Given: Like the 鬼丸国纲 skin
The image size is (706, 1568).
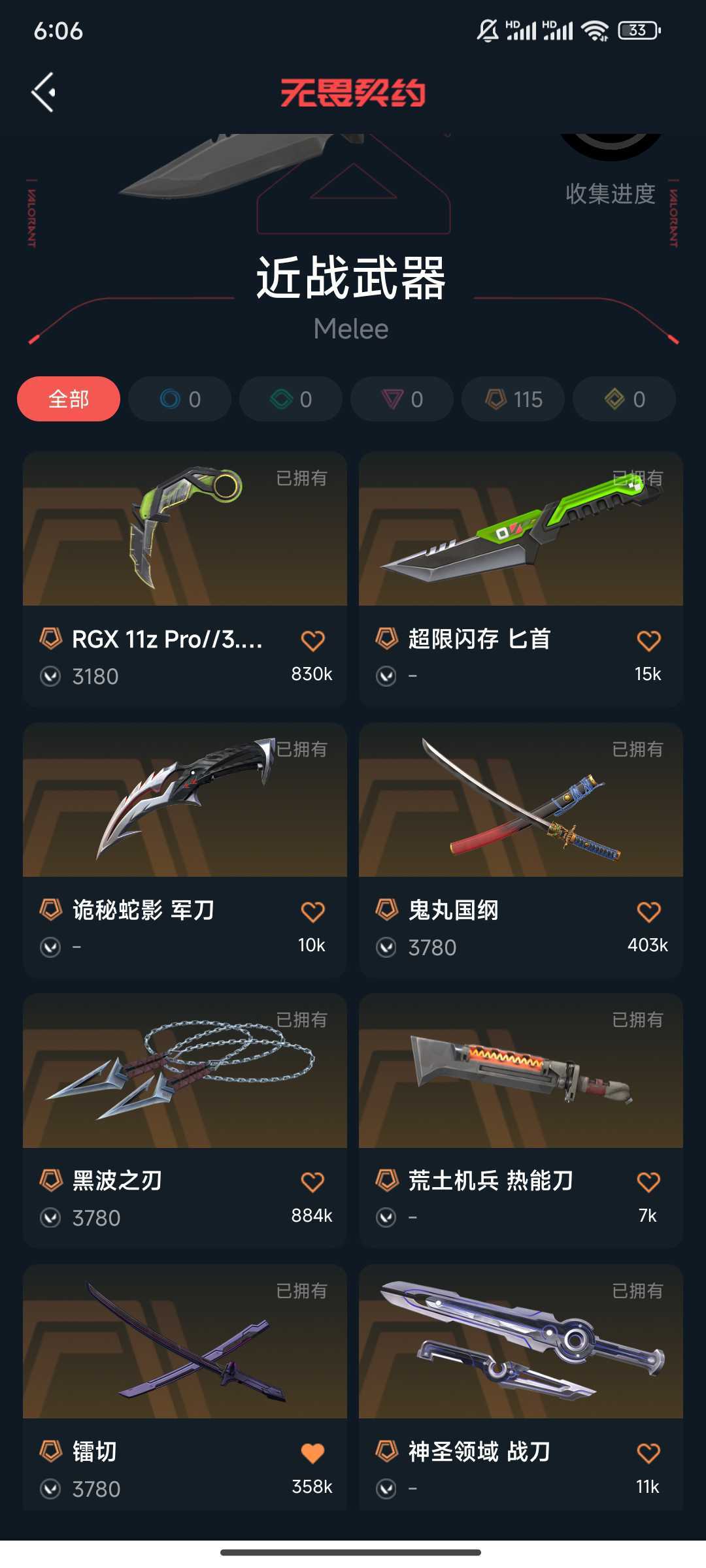Looking at the screenshot, I should [x=648, y=911].
